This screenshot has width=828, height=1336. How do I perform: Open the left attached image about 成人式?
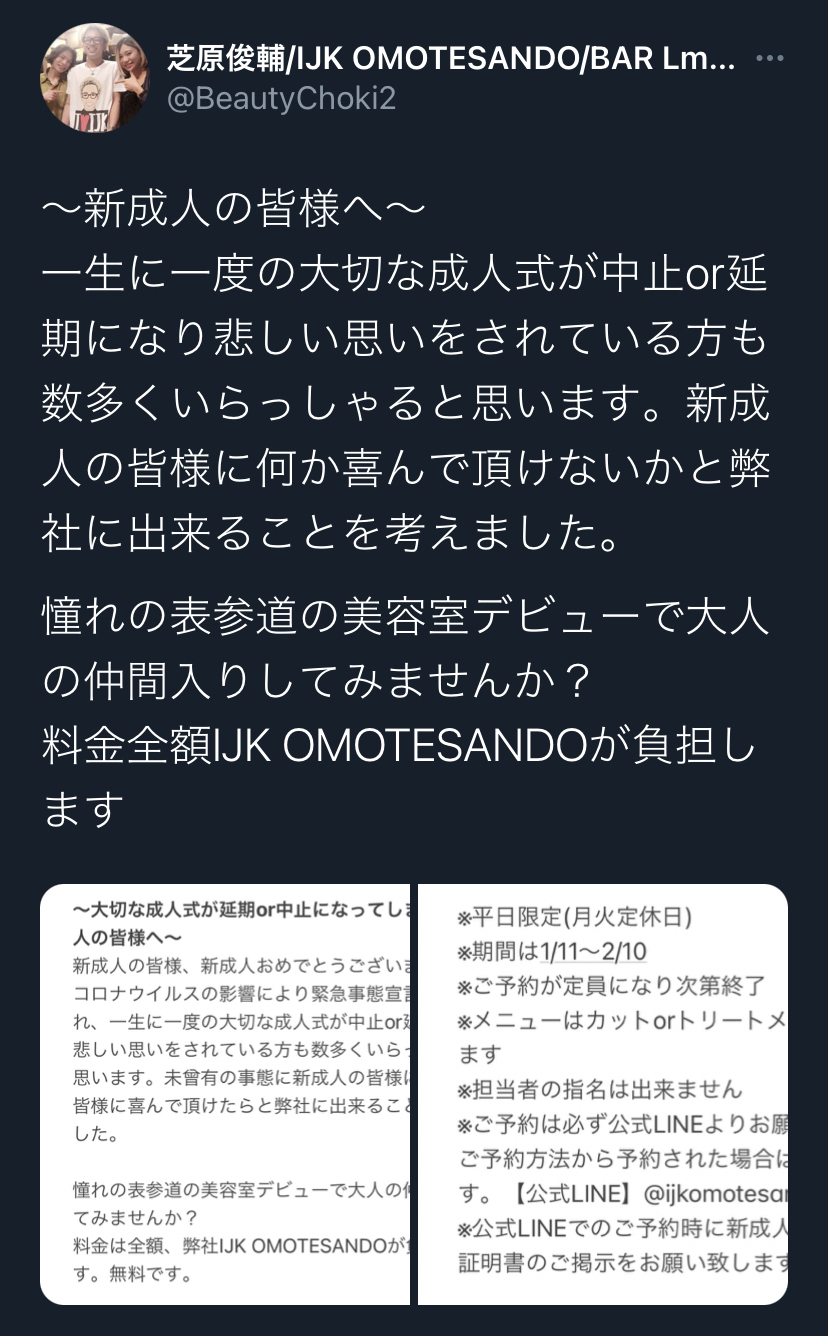pyautogui.click(x=225, y=1094)
